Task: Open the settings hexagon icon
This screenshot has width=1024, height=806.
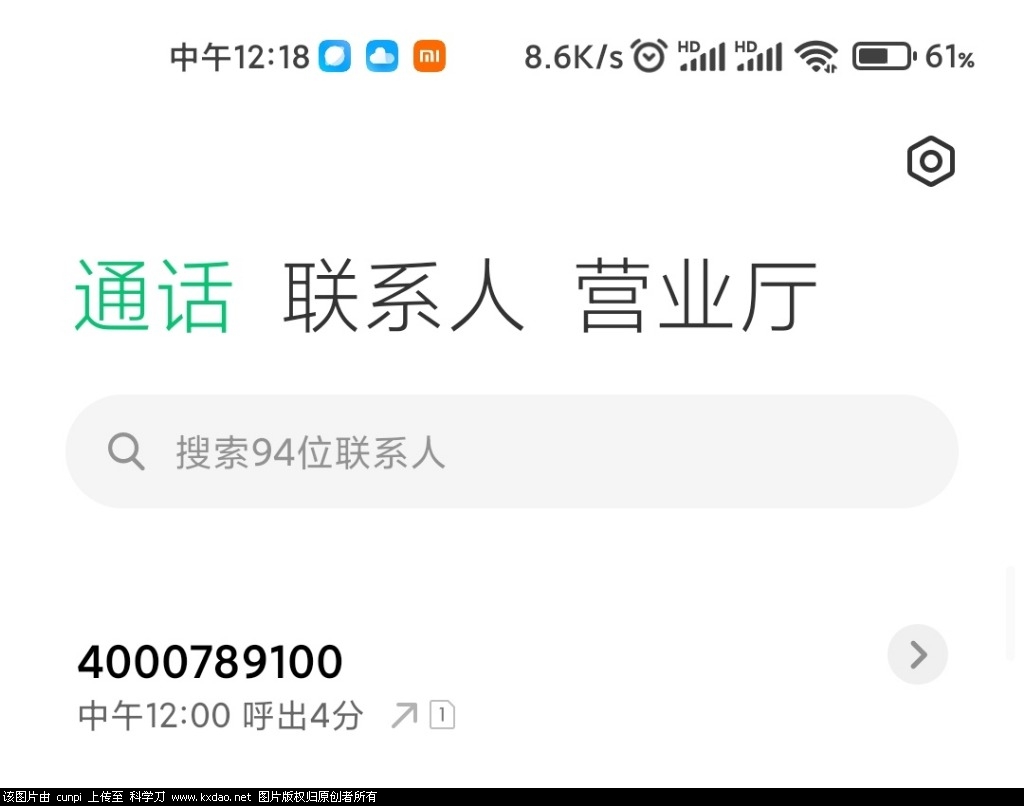Action: pyautogui.click(x=931, y=161)
